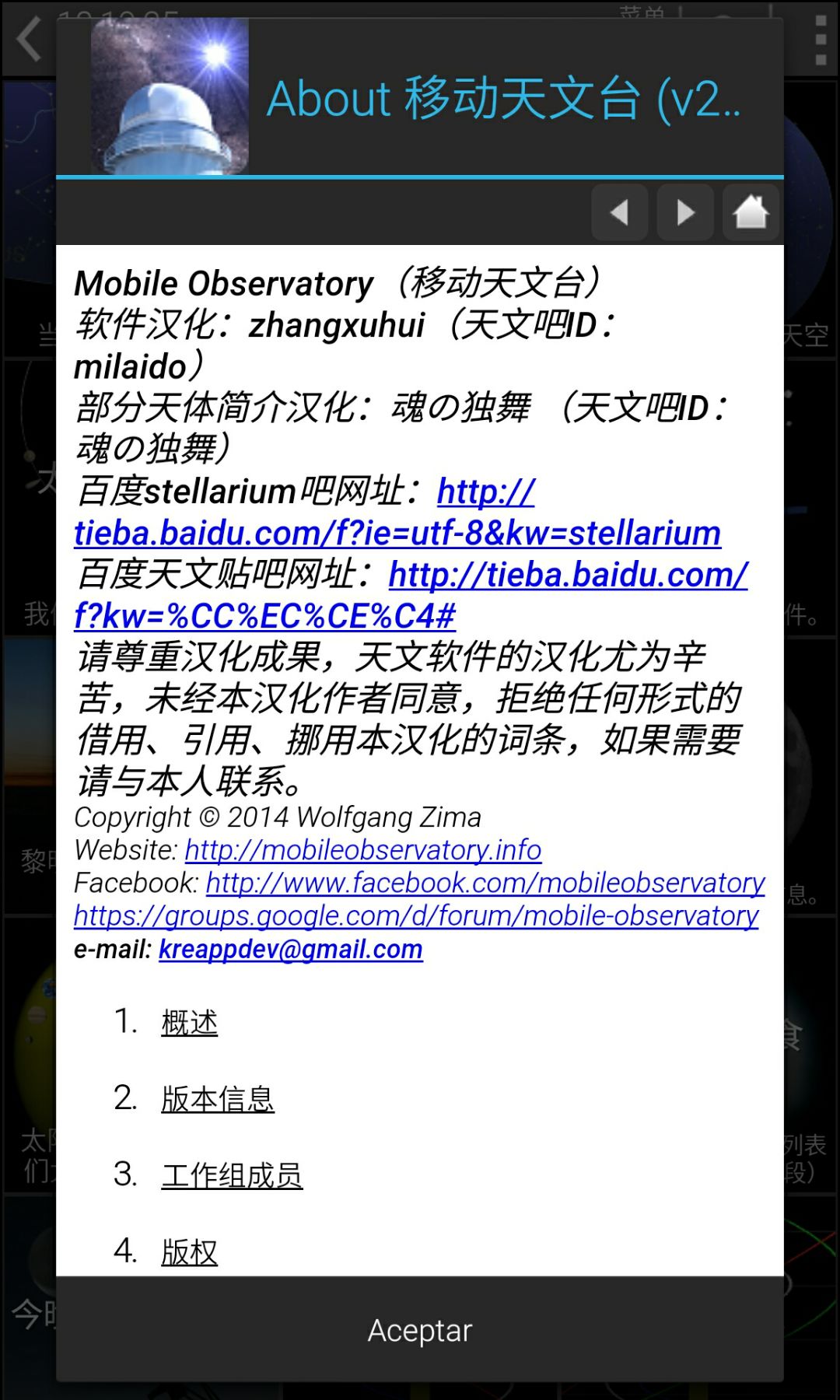Open section 1 概述
Viewport: 840px width, 1400px height.
(189, 1022)
